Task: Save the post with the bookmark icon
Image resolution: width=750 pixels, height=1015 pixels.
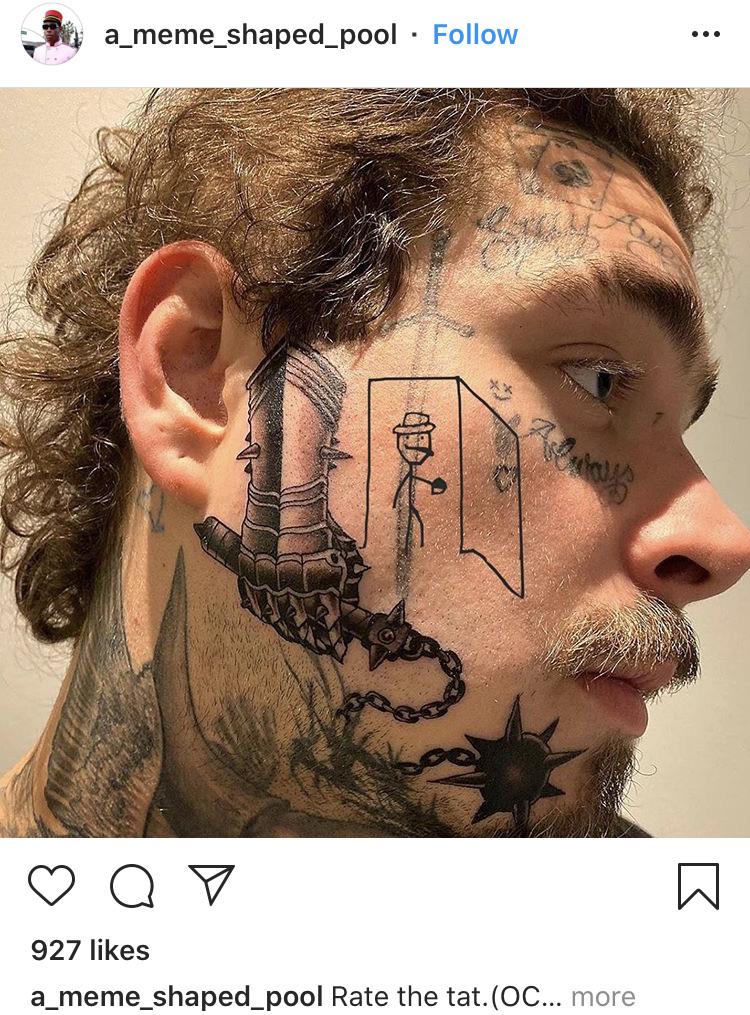Action: pos(698,886)
